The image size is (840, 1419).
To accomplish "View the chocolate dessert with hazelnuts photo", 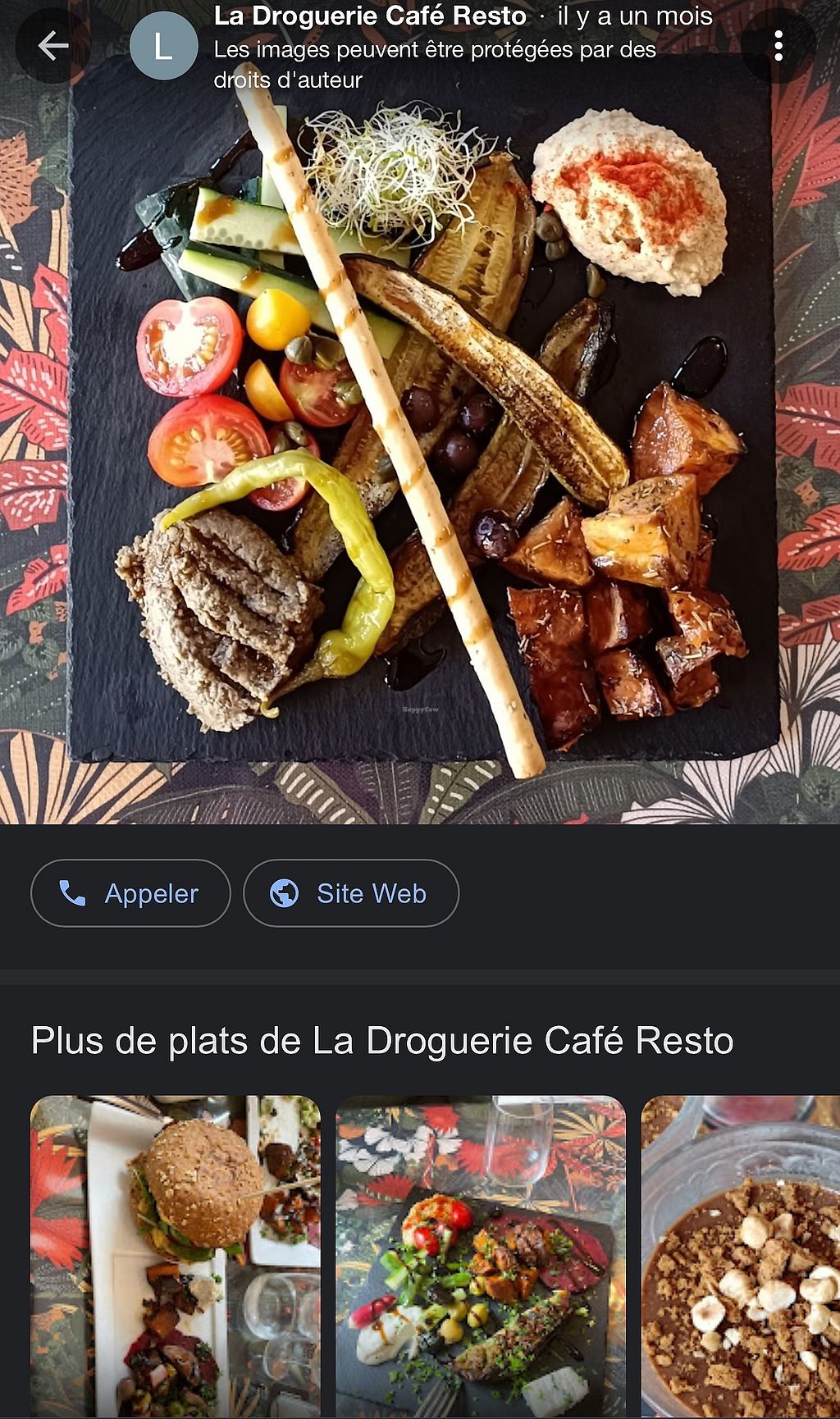I will click(740, 1255).
